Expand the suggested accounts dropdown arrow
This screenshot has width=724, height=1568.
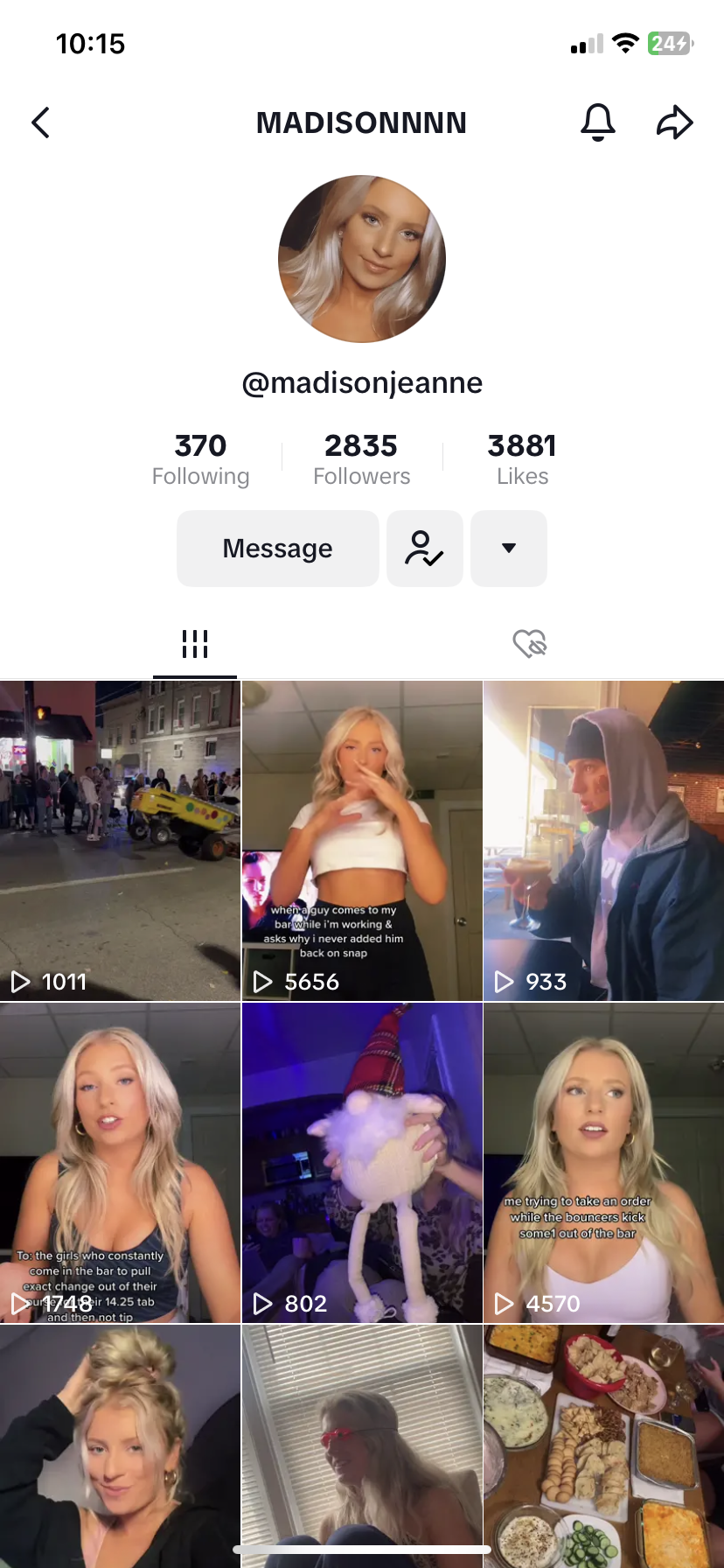click(x=509, y=549)
